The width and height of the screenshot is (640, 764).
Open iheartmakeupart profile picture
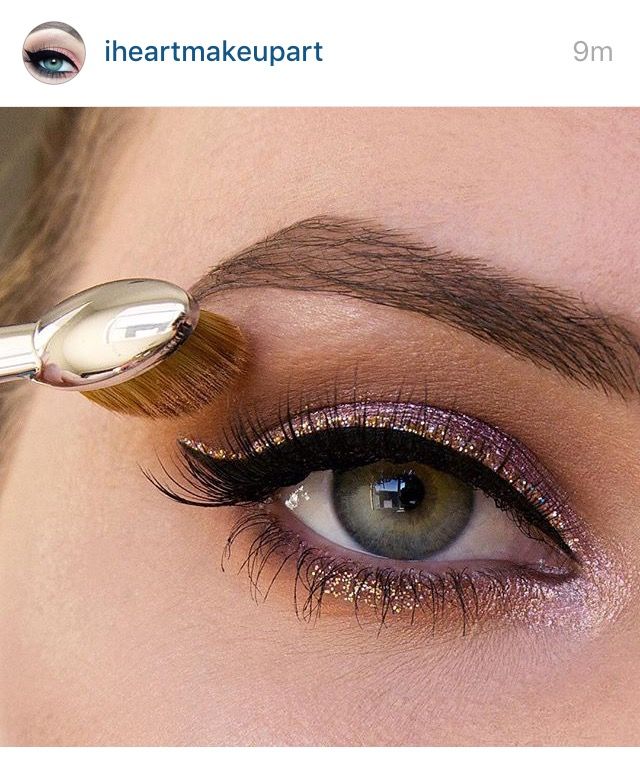(53, 52)
